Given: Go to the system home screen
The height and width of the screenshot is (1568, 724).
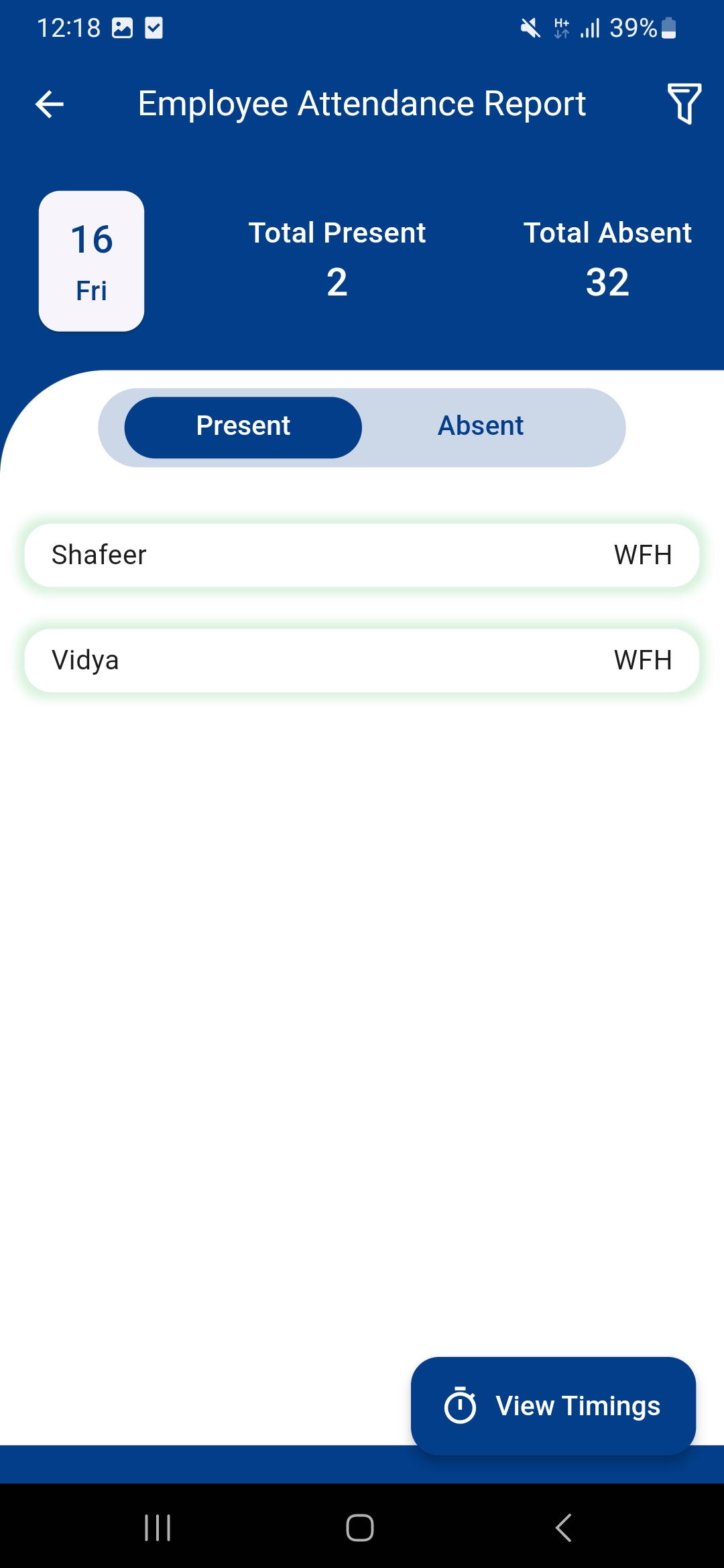Looking at the screenshot, I should 360,1528.
